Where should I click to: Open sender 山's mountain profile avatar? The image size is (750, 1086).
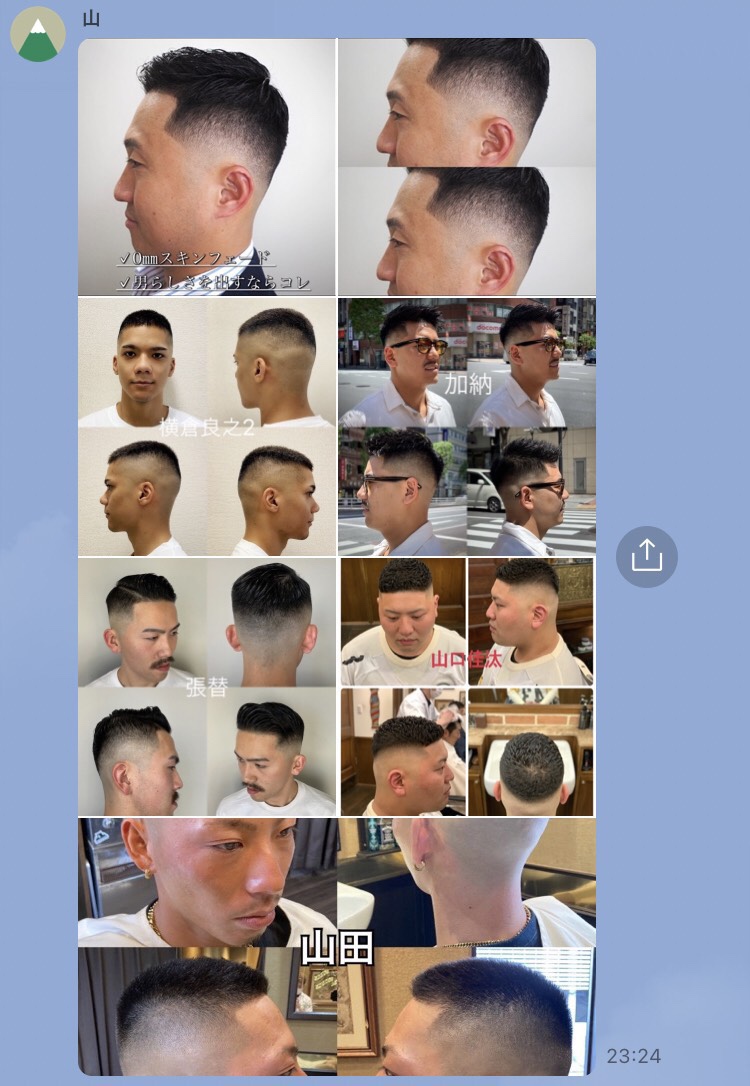point(37,35)
